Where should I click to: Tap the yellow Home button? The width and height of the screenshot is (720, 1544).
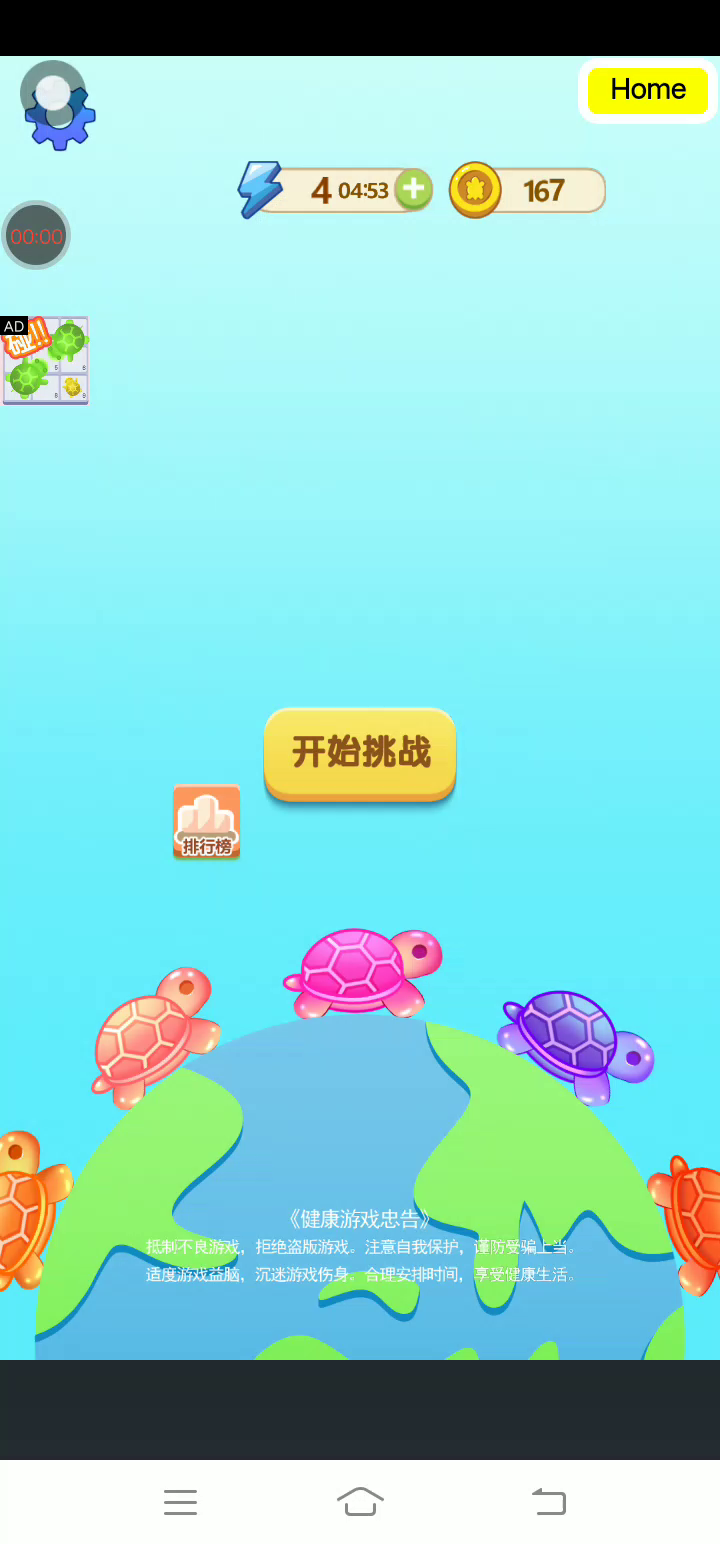click(647, 90)
